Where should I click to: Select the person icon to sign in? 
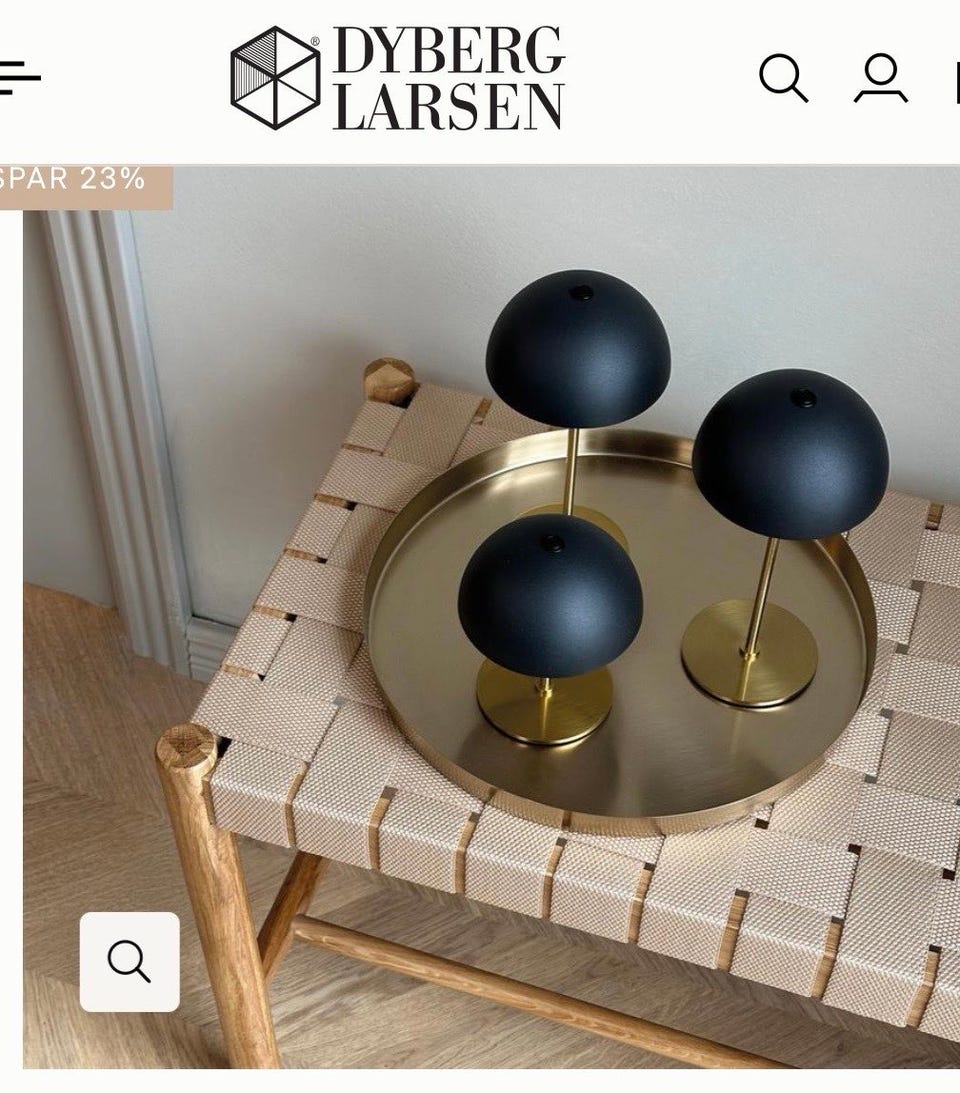click(x=879, y=76)
